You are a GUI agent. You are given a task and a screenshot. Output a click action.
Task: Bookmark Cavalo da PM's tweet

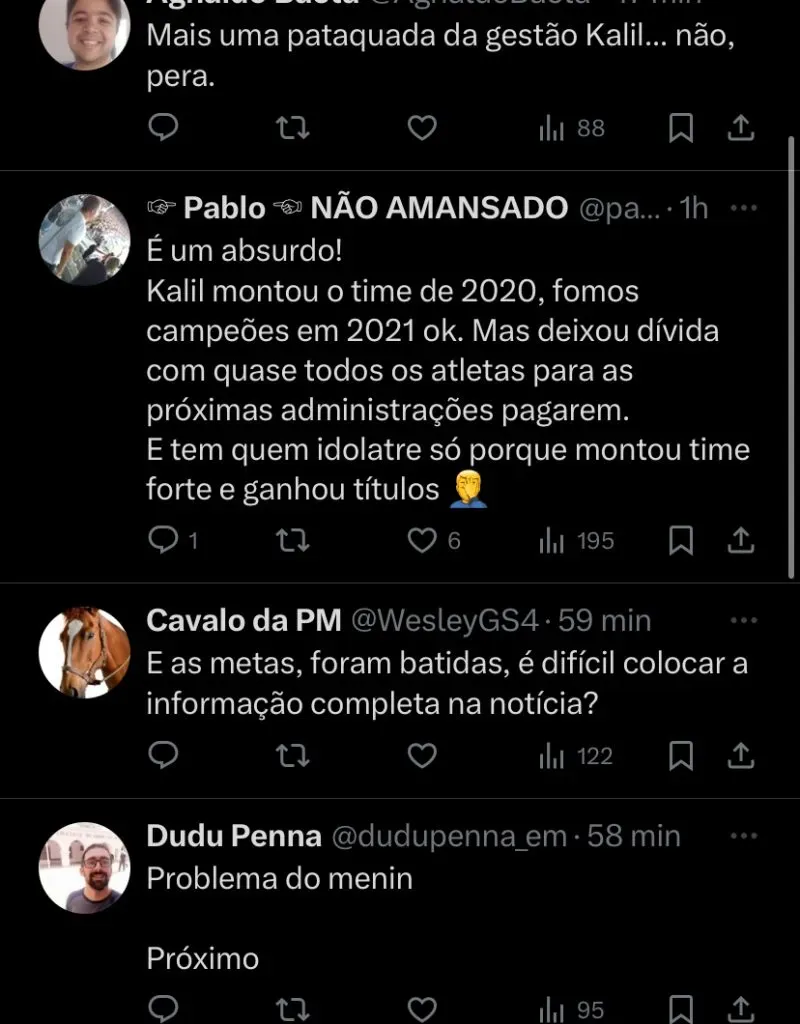681,756
